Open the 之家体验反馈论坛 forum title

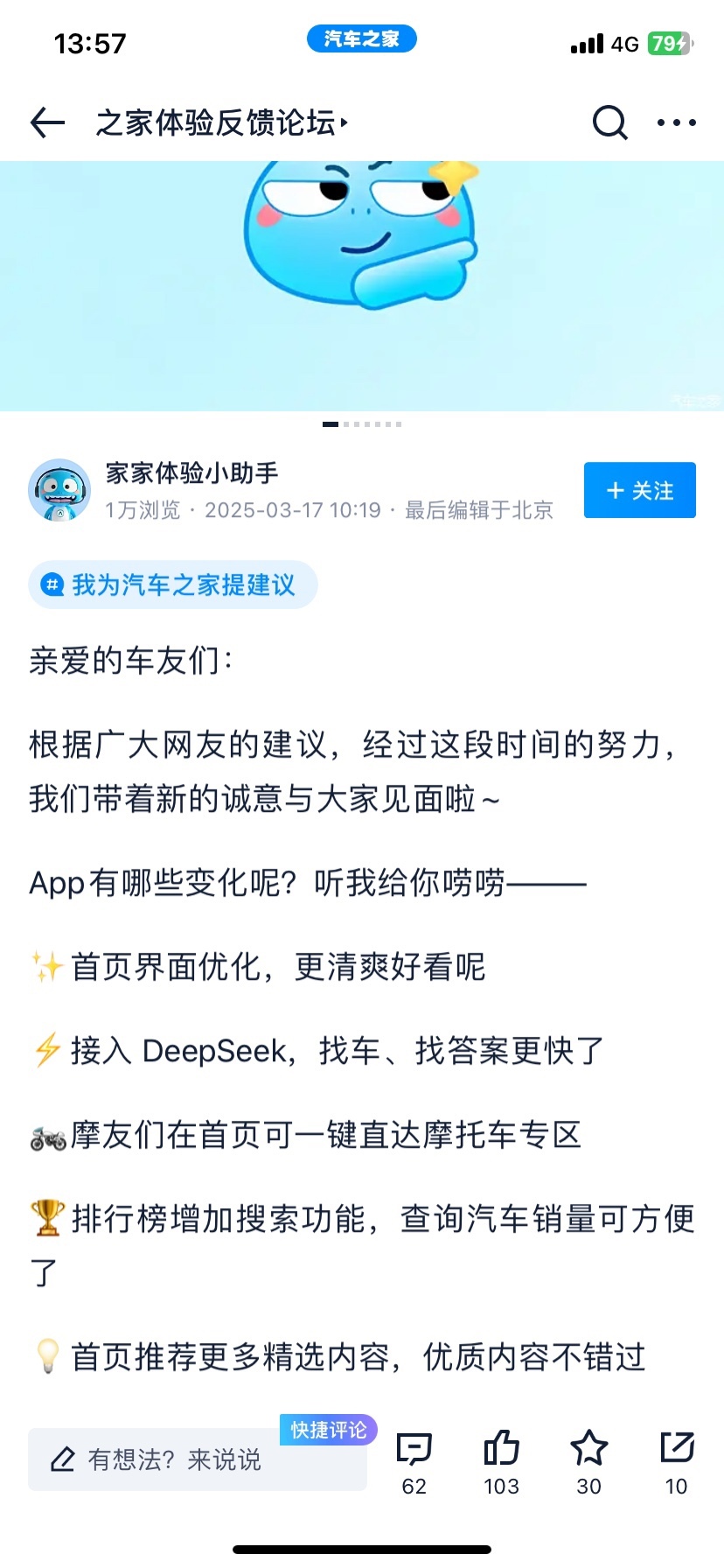point(220,123)
